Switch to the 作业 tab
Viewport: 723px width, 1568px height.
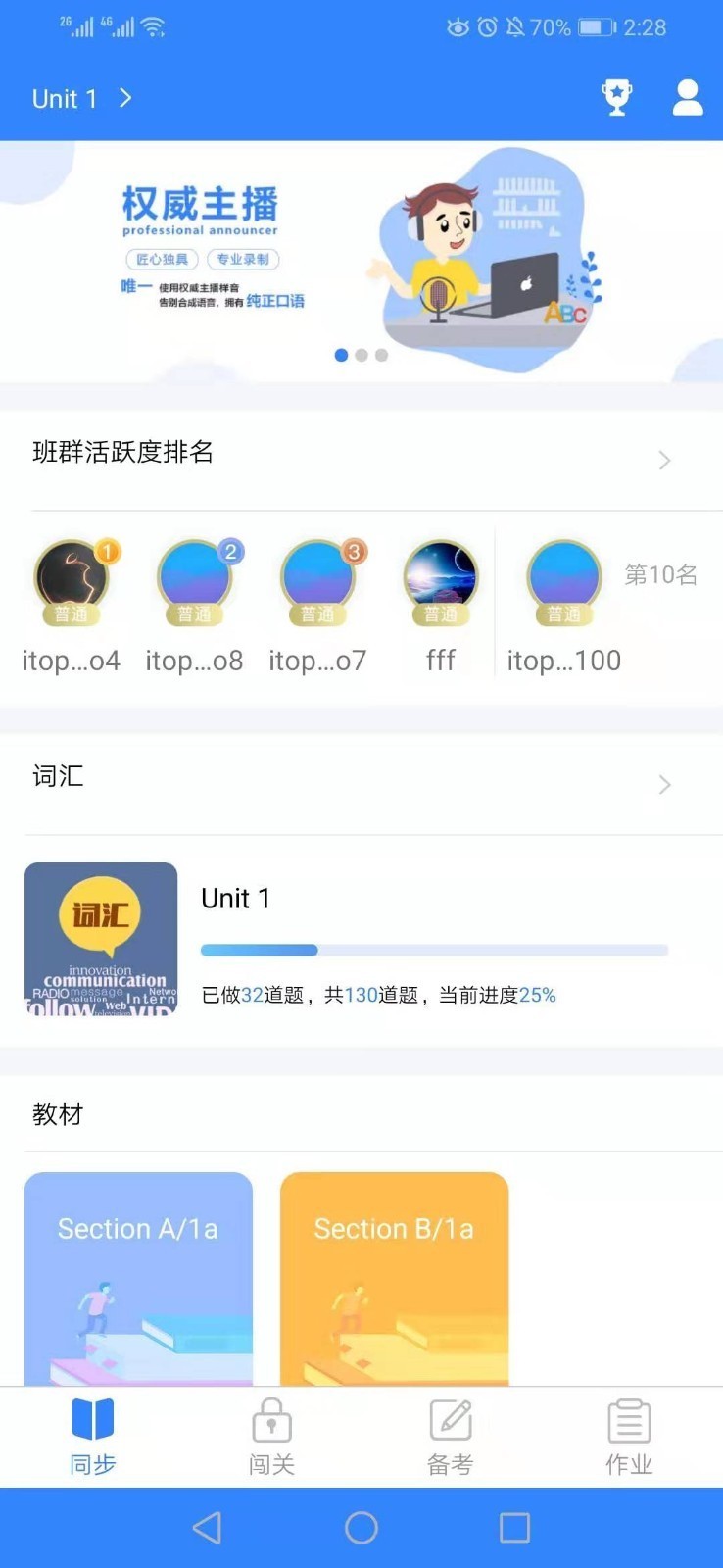(628, 1437)
